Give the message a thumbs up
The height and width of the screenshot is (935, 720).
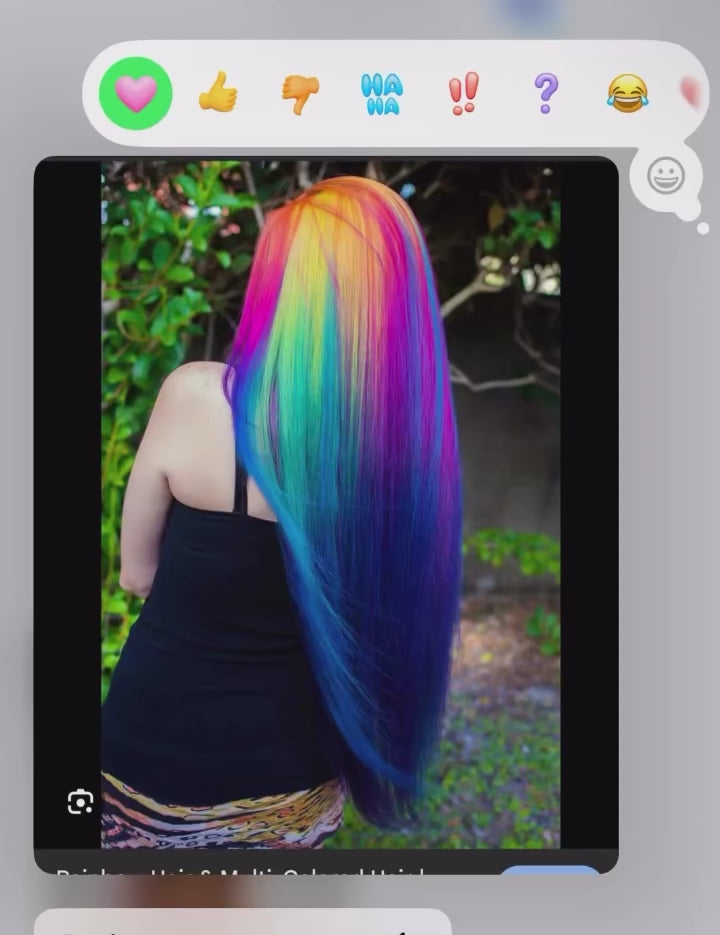coord(218,94)
